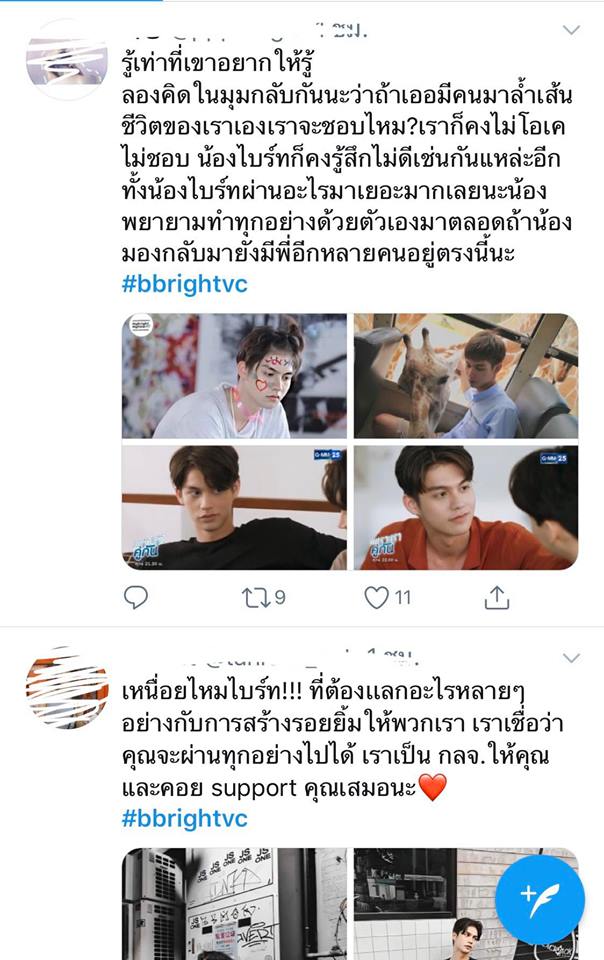Open the black shirt photo in first tweet
This screenshot has width=604, height=960.
pos(235,507)
